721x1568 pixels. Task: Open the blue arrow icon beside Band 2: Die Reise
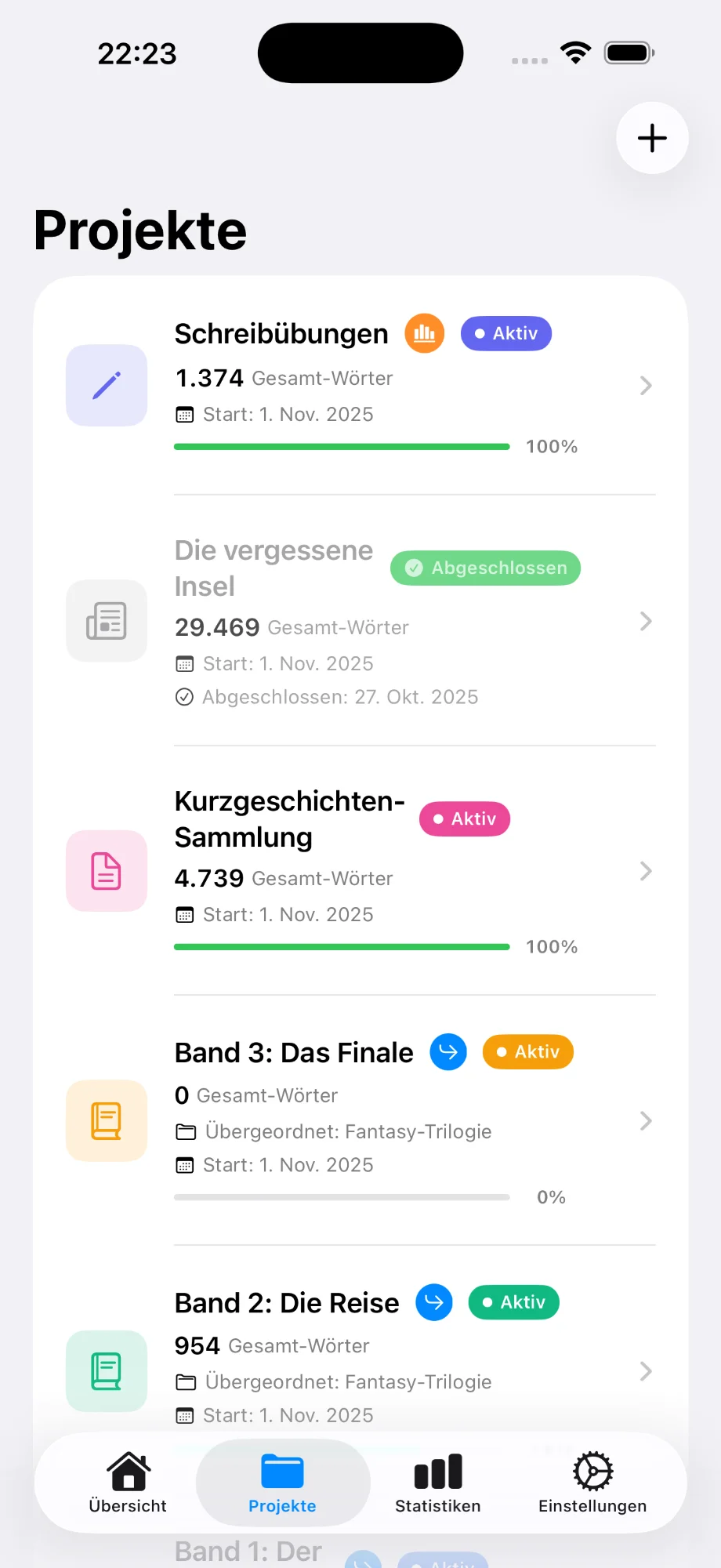[433, 1301]
